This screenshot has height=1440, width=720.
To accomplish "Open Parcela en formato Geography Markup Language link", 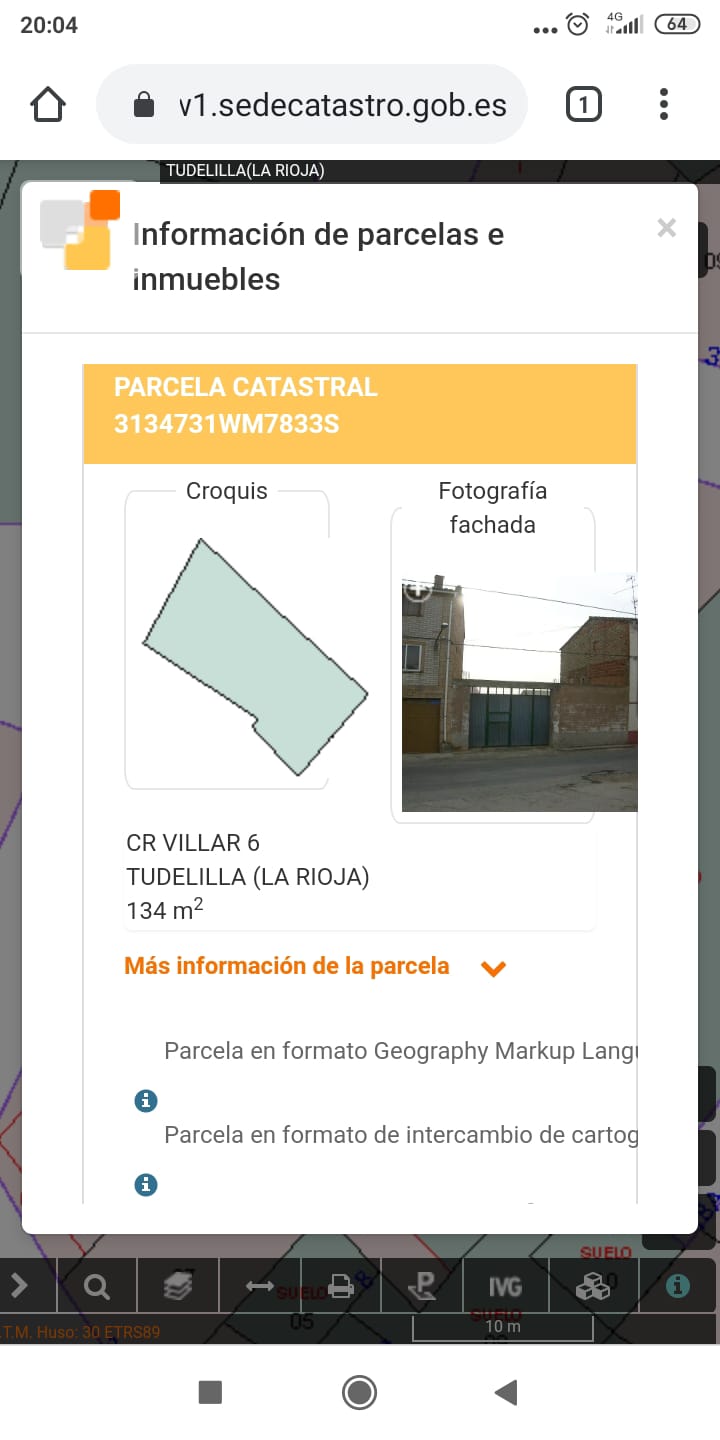I will click(400, 1052).
